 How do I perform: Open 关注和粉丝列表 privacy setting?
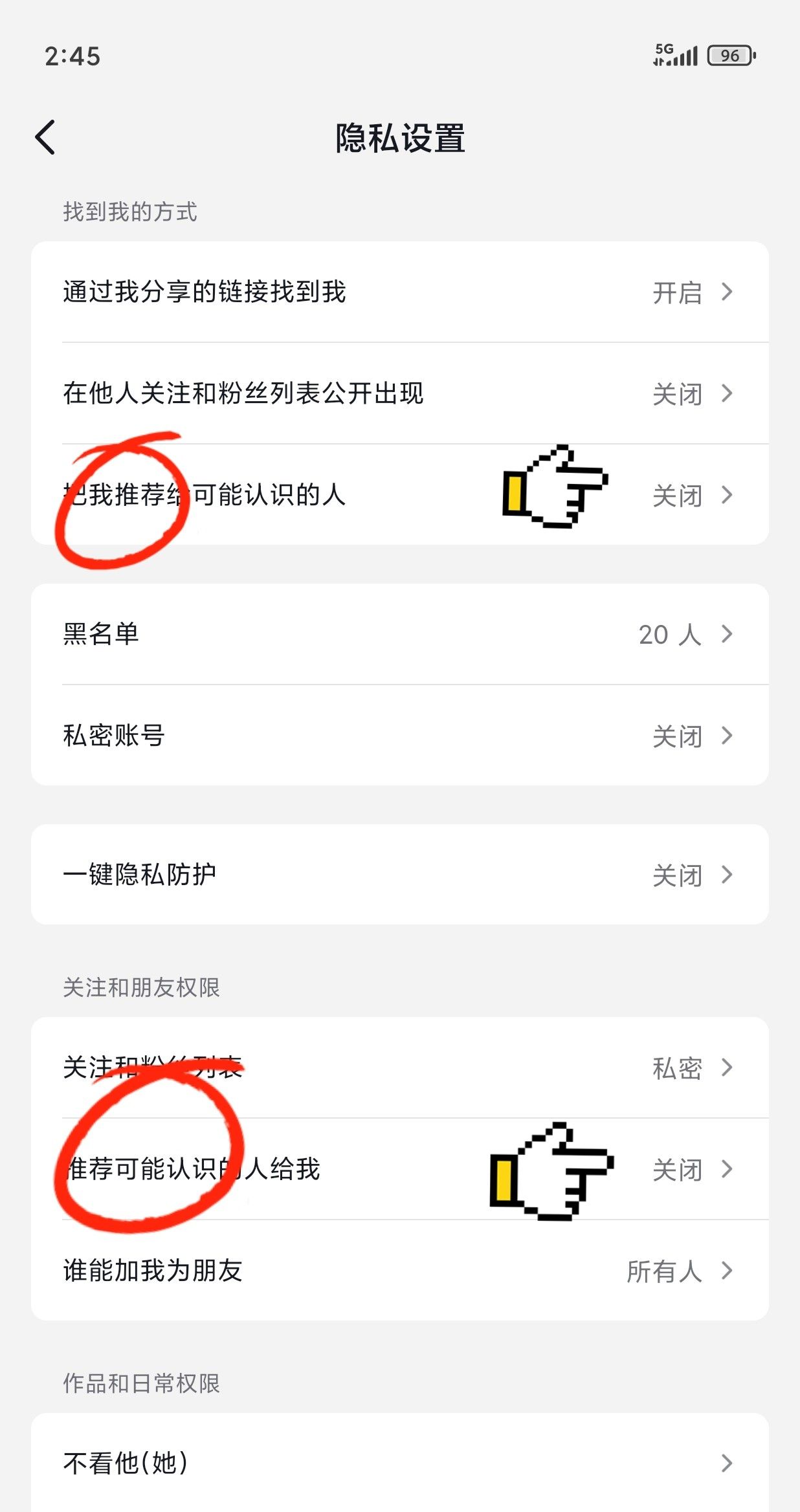click(399, 1068)
